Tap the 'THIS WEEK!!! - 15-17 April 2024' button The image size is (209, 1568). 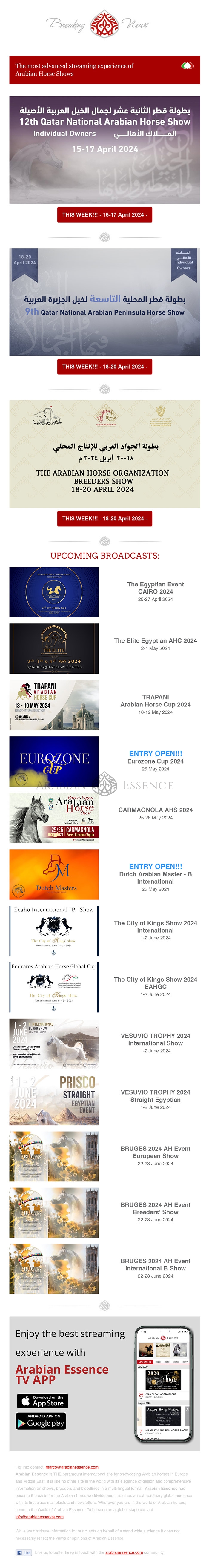pyautogui.click(x=105, y=214)
